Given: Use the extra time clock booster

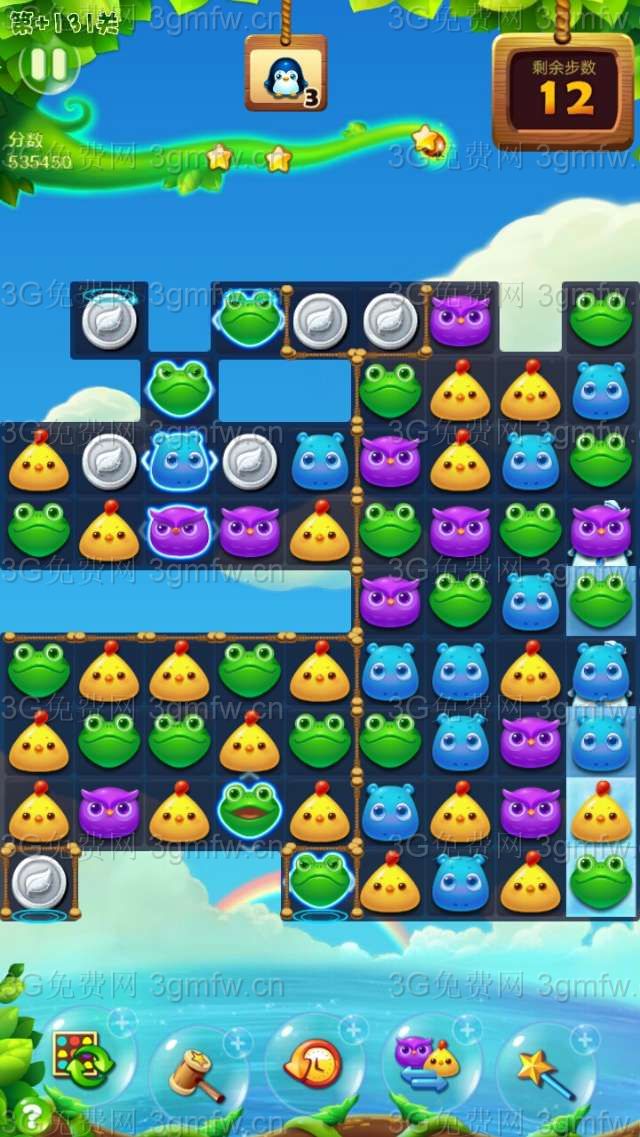Looking at the screenshot, I should click(x=313, y=1064).
